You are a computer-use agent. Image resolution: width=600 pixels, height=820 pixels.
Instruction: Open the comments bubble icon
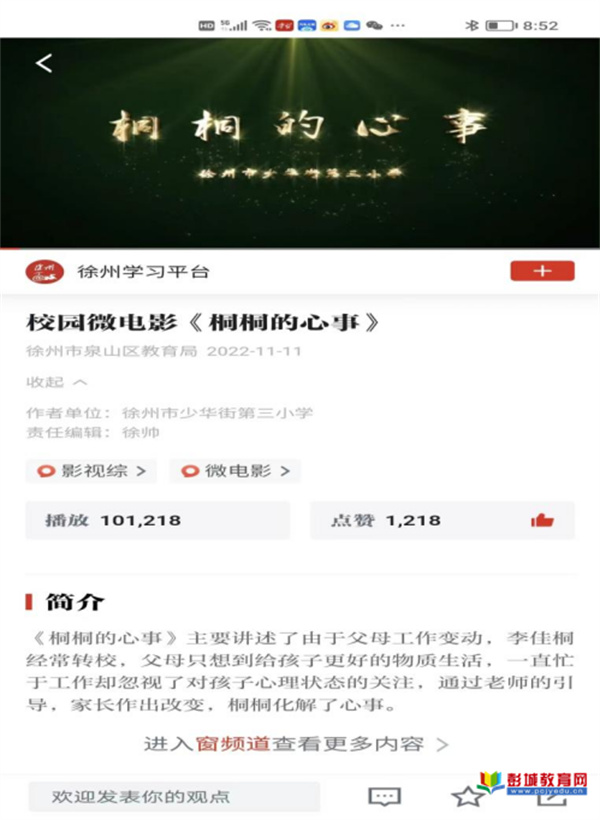[384, 797]
